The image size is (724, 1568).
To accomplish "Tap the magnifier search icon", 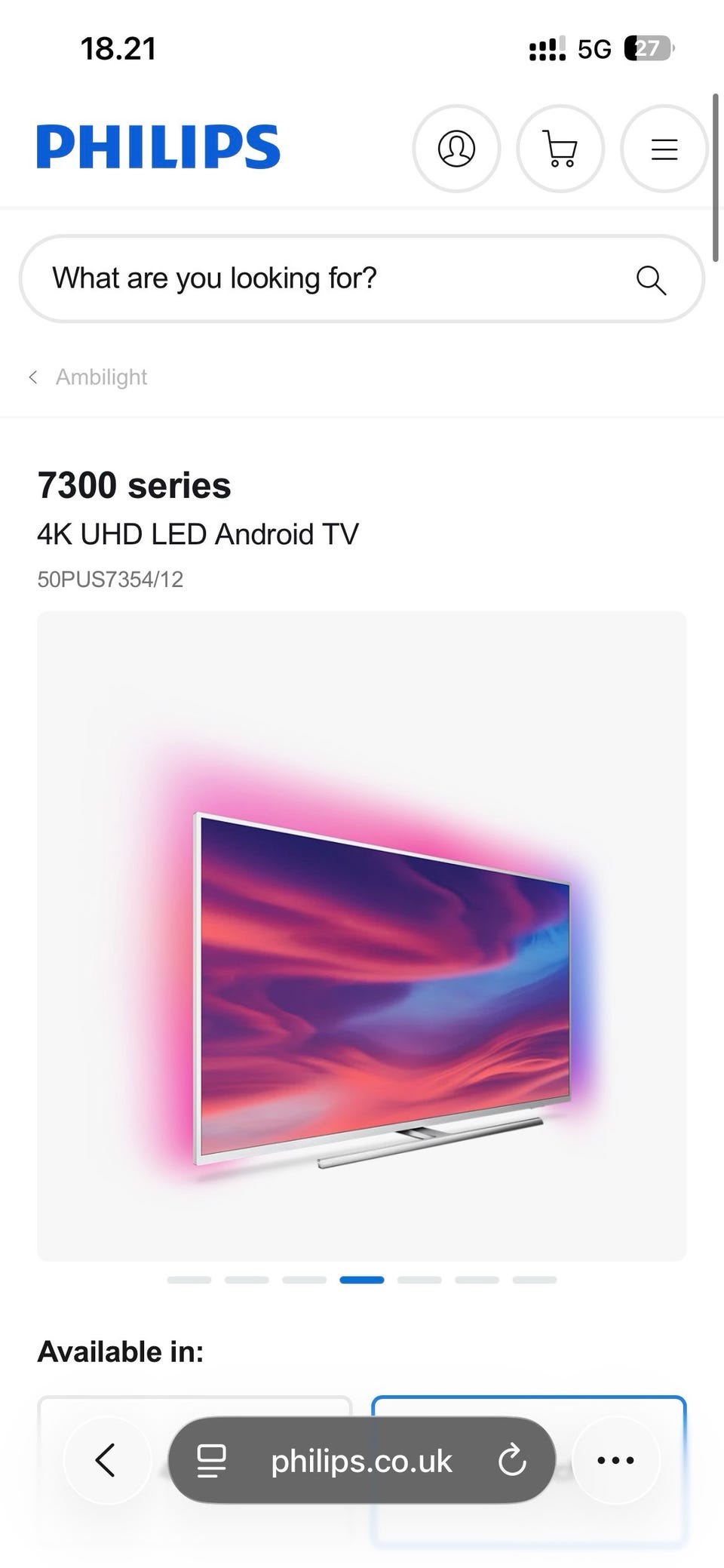I will coord(651,280).
